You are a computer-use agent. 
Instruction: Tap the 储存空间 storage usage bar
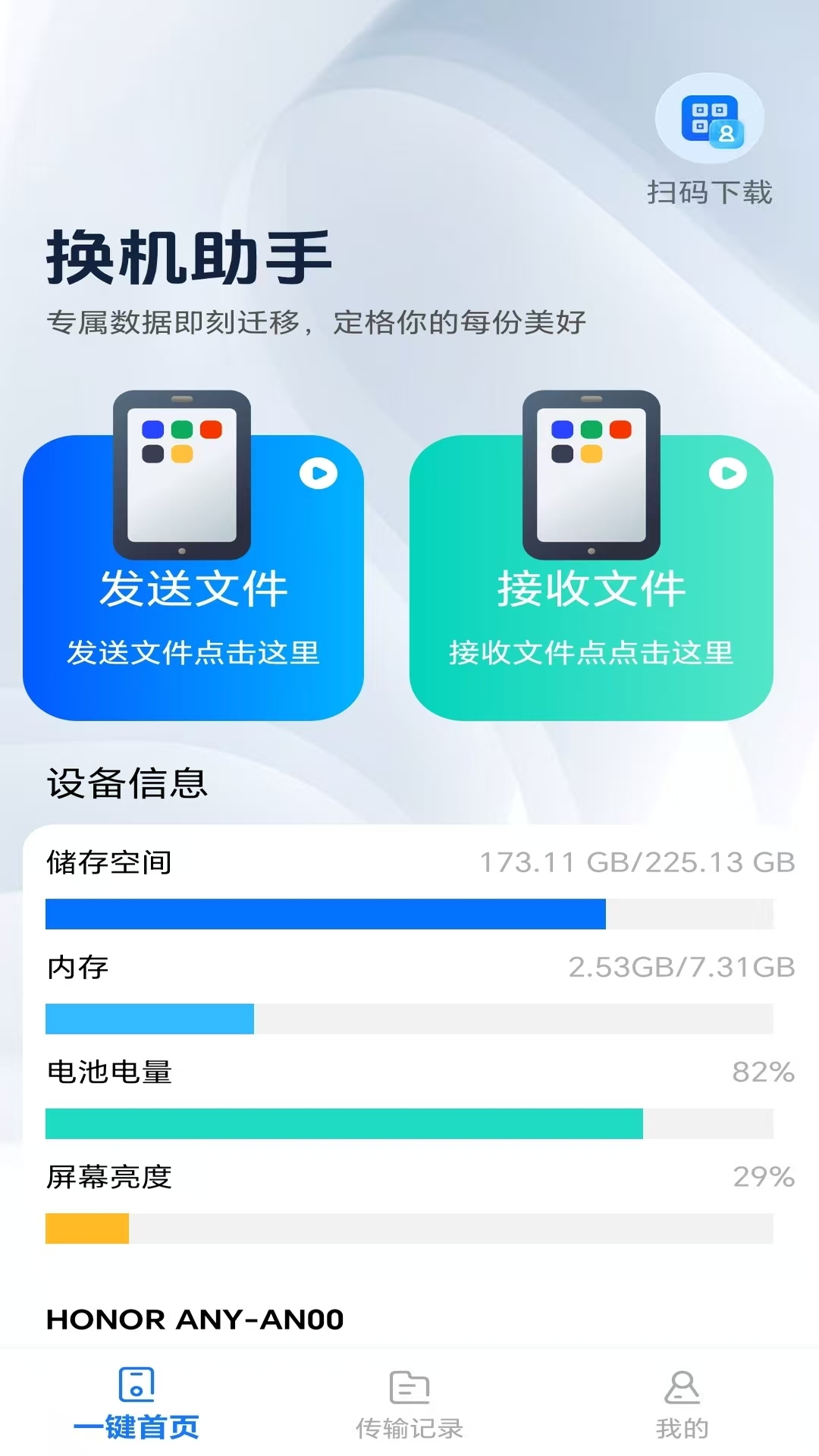[x=409, y=912]
